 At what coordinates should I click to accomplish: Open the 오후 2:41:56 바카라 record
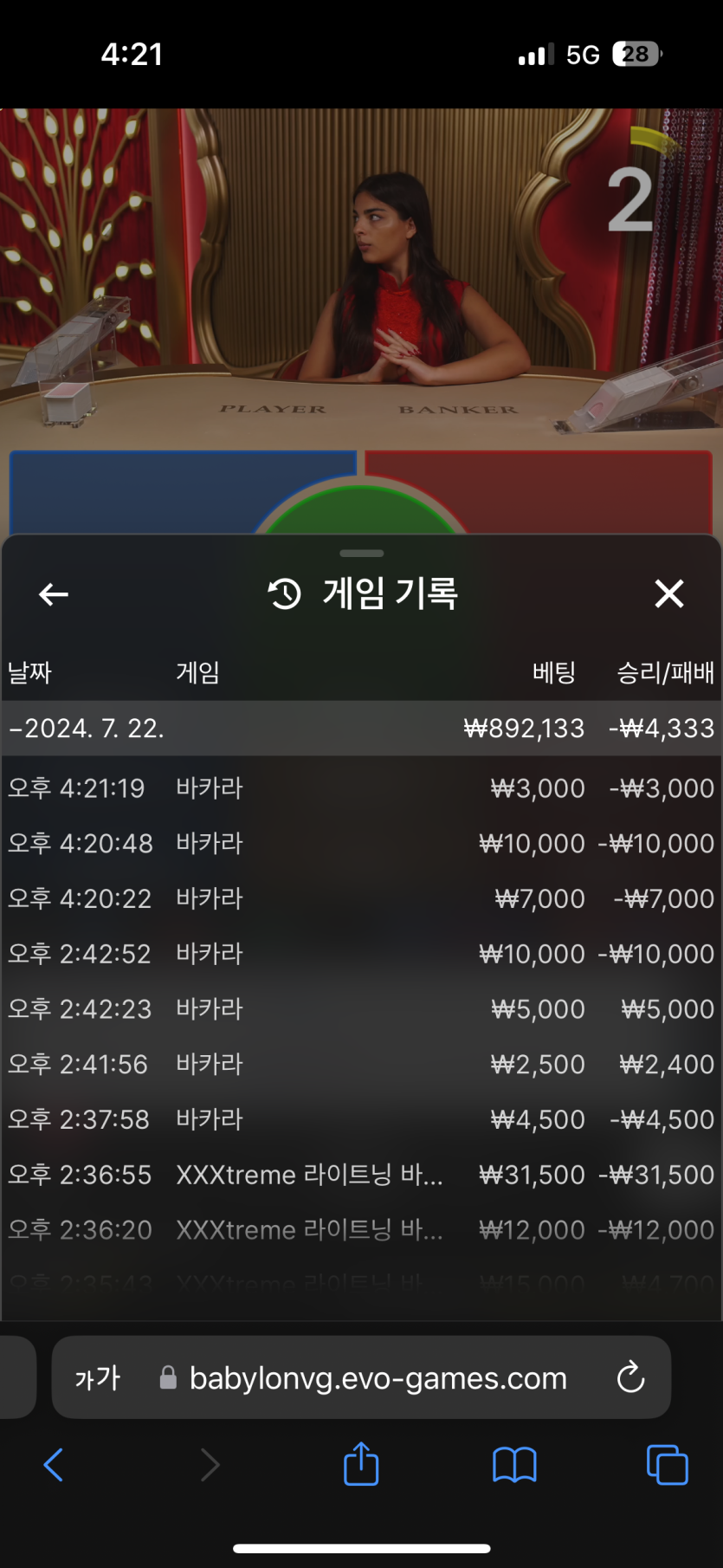pyautogui.click(x=361, y=1064)
